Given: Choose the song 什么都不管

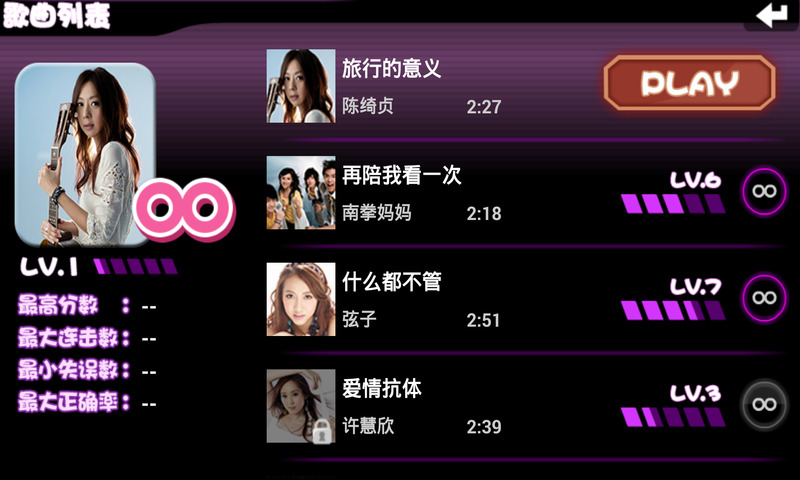Looking at the screenshot, I should click(392, 283).
